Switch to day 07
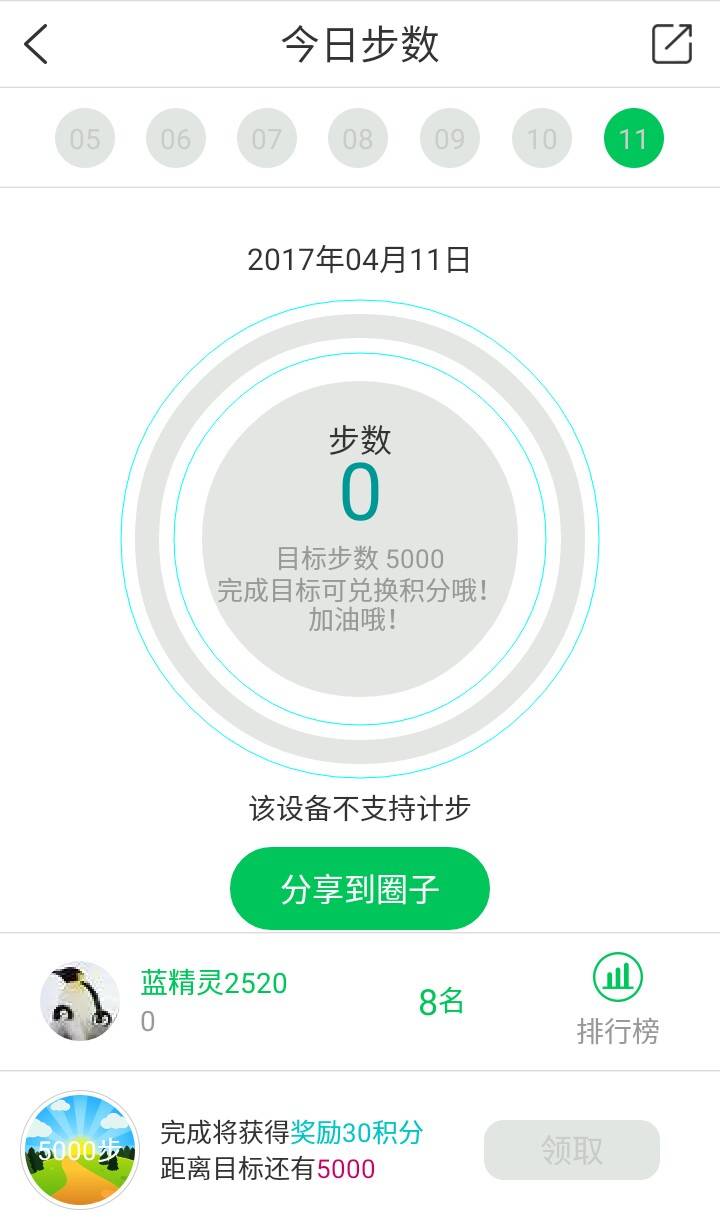The height and width of the screenshot is (1230, 720). [267, 138]
